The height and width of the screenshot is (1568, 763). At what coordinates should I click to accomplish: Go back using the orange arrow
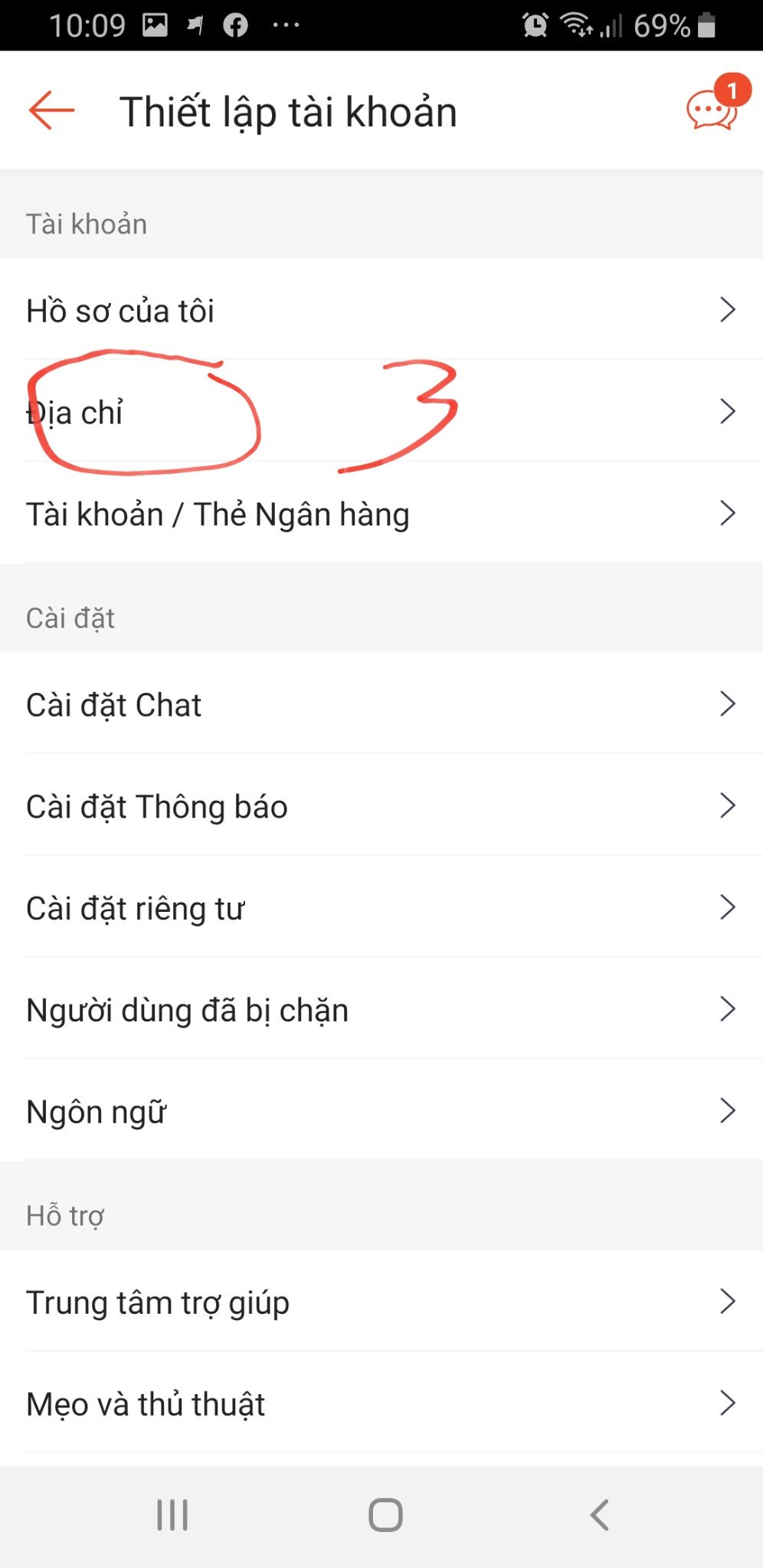coord(51,111)
